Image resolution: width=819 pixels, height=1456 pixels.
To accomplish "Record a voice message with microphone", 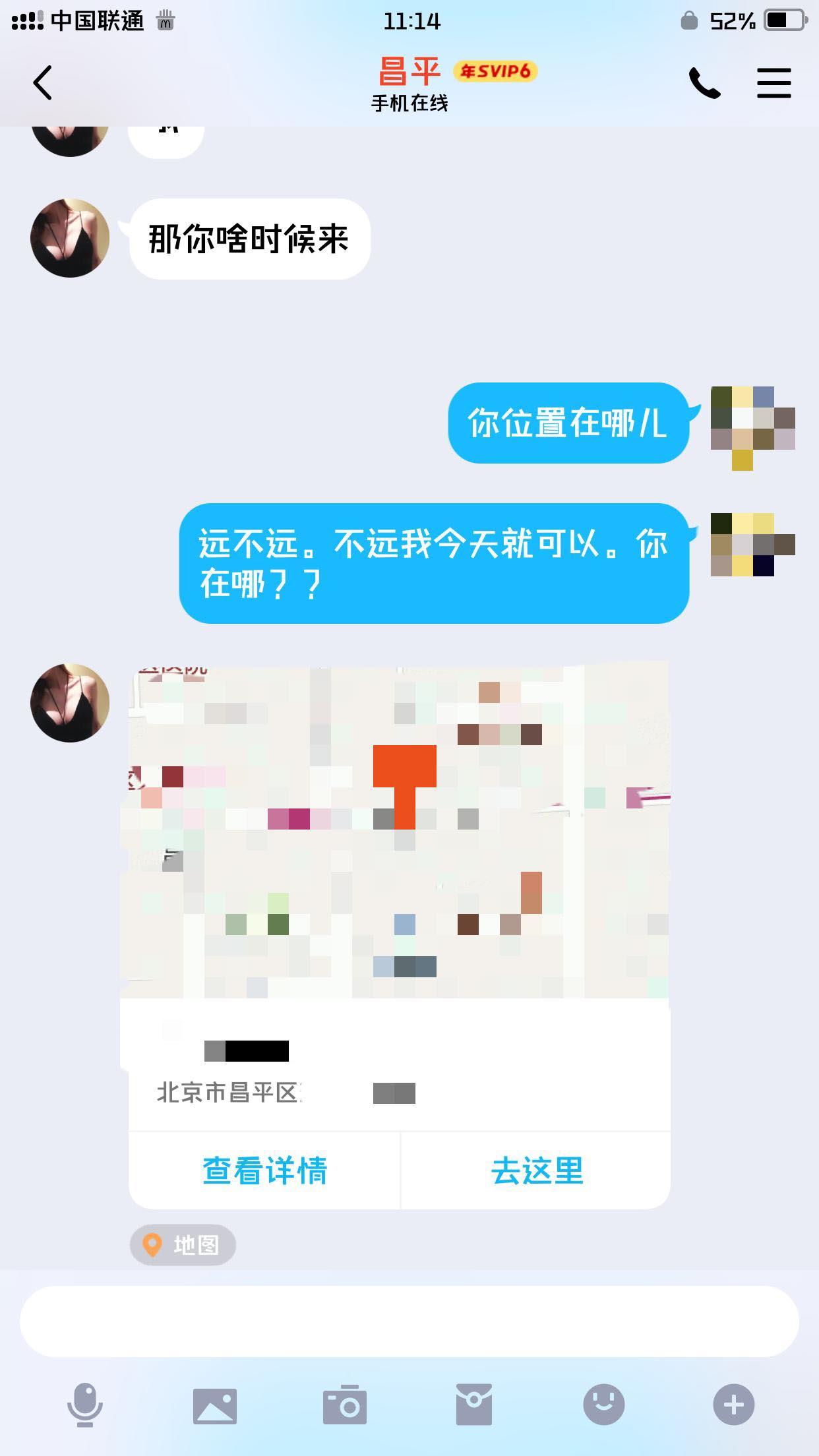I will point(85,1405).
